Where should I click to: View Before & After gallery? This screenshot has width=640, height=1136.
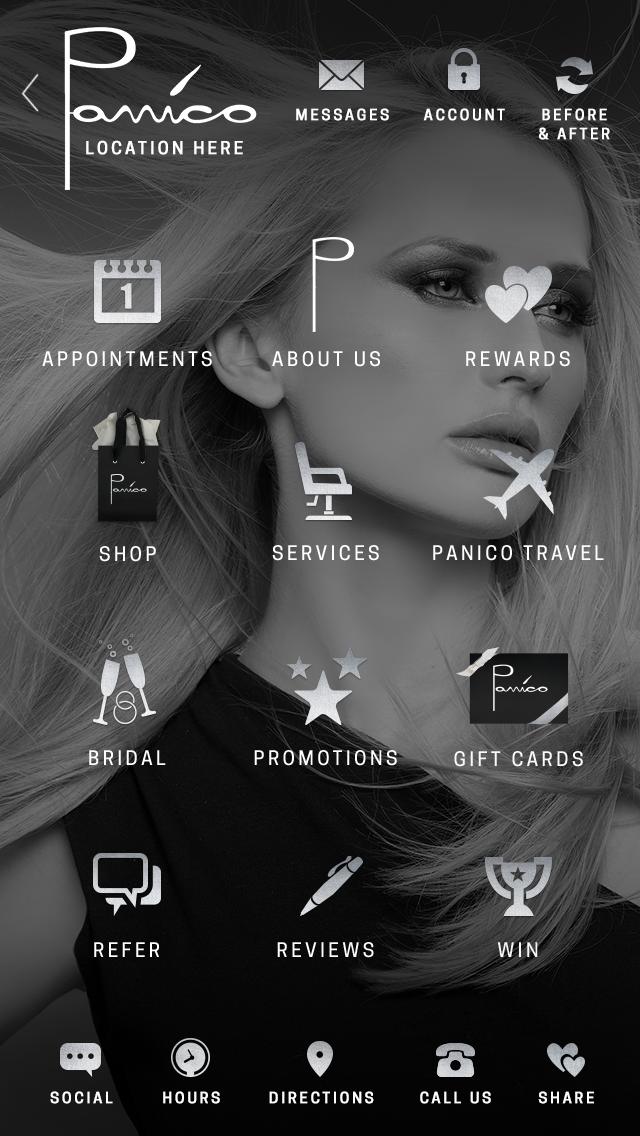point(574,96)
